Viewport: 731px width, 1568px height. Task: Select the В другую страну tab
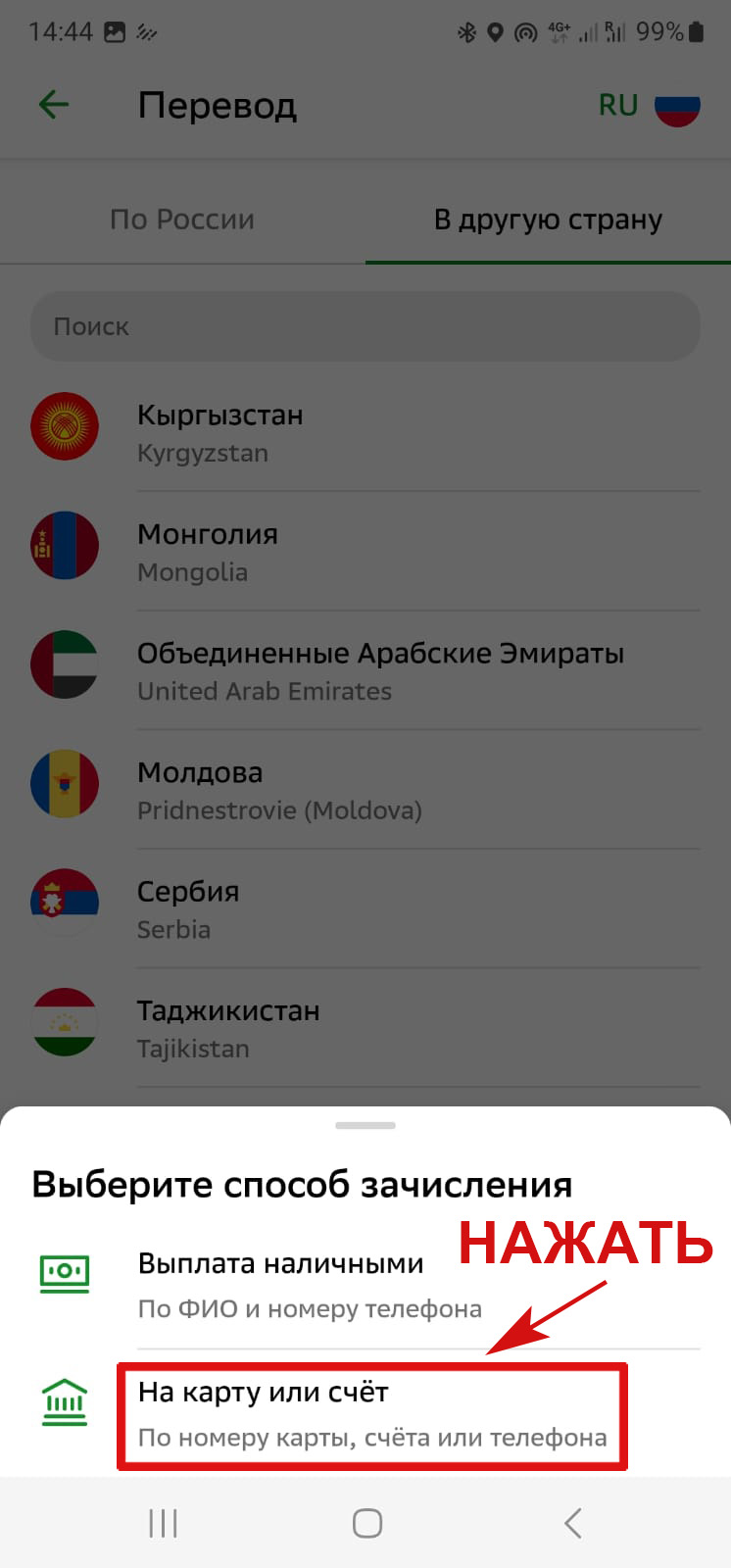(548, 220)
